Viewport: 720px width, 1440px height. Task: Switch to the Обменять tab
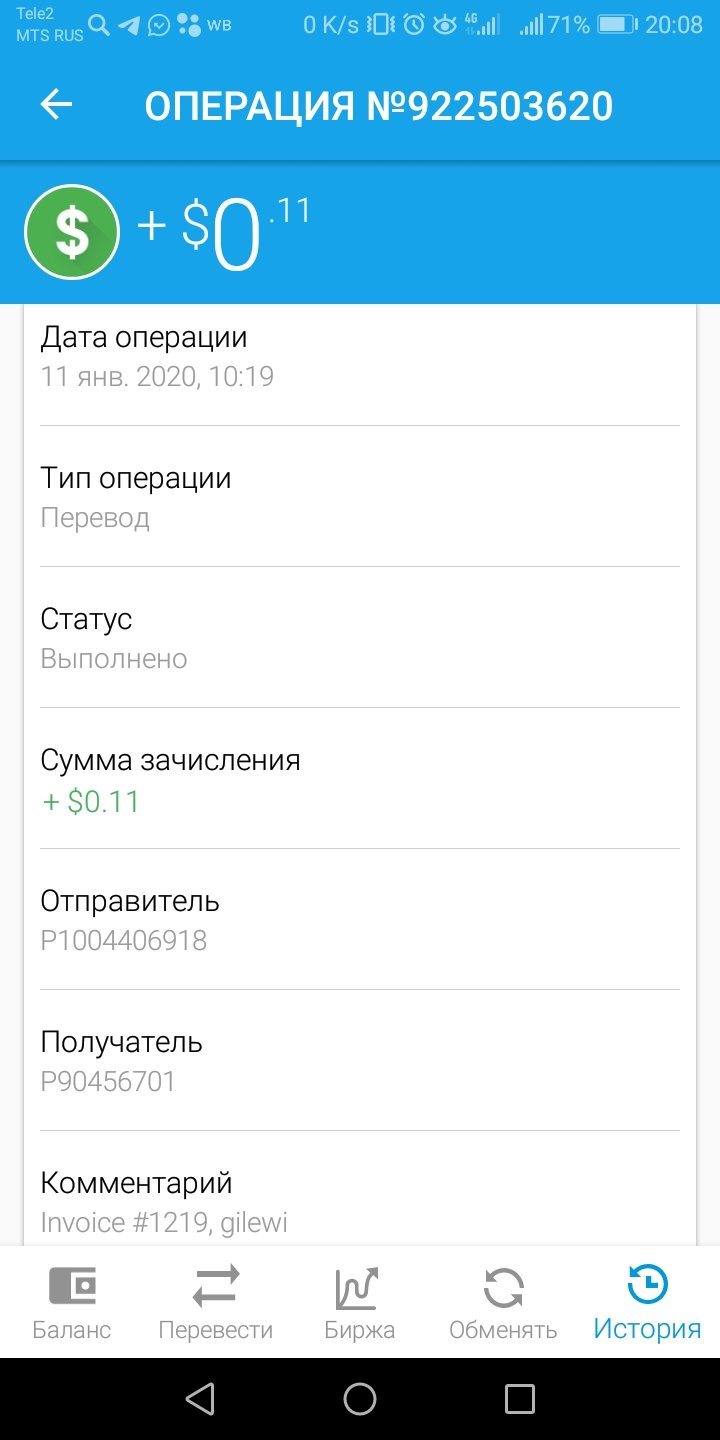[x=503, y=1302]
